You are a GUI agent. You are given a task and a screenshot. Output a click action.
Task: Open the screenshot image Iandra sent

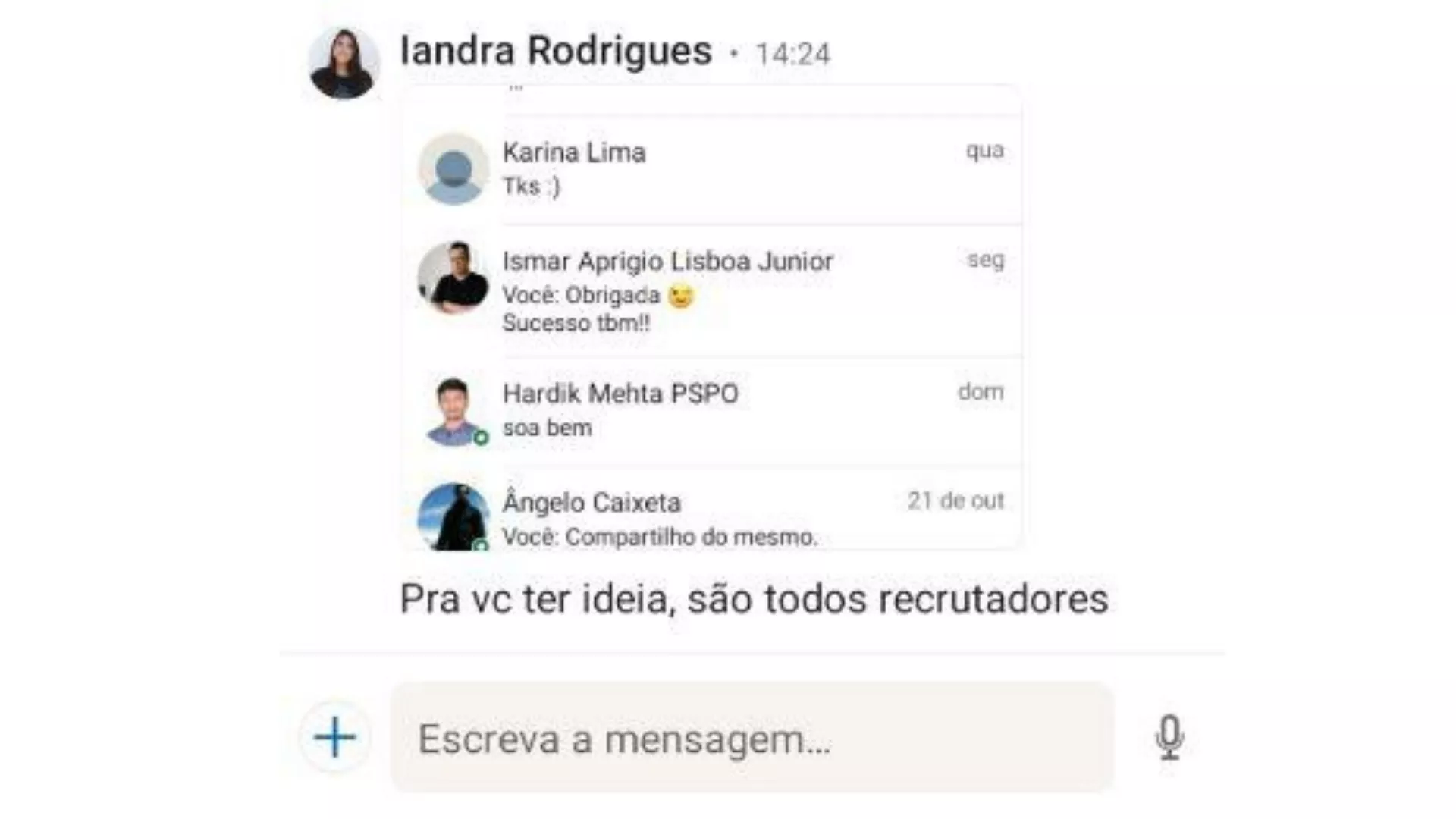tap(711, 318)
